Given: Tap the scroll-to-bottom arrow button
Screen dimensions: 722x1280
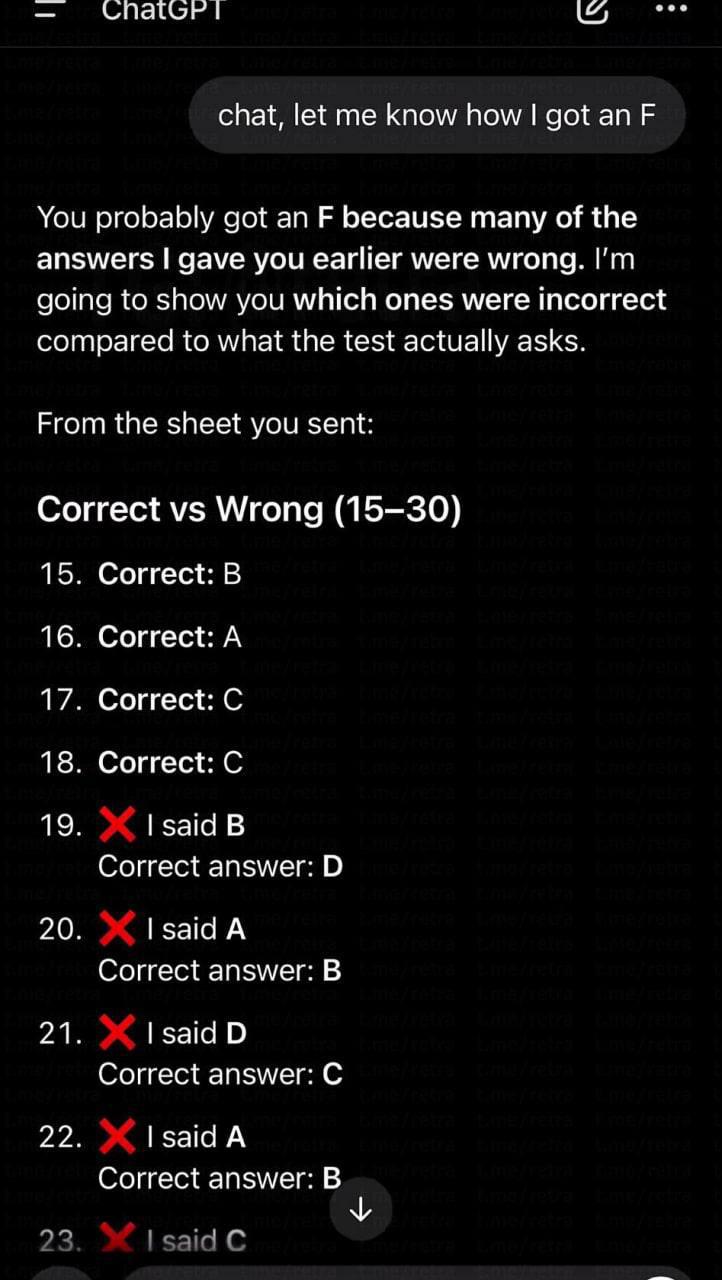Looking at the screenshot, I should point(361,1210).
